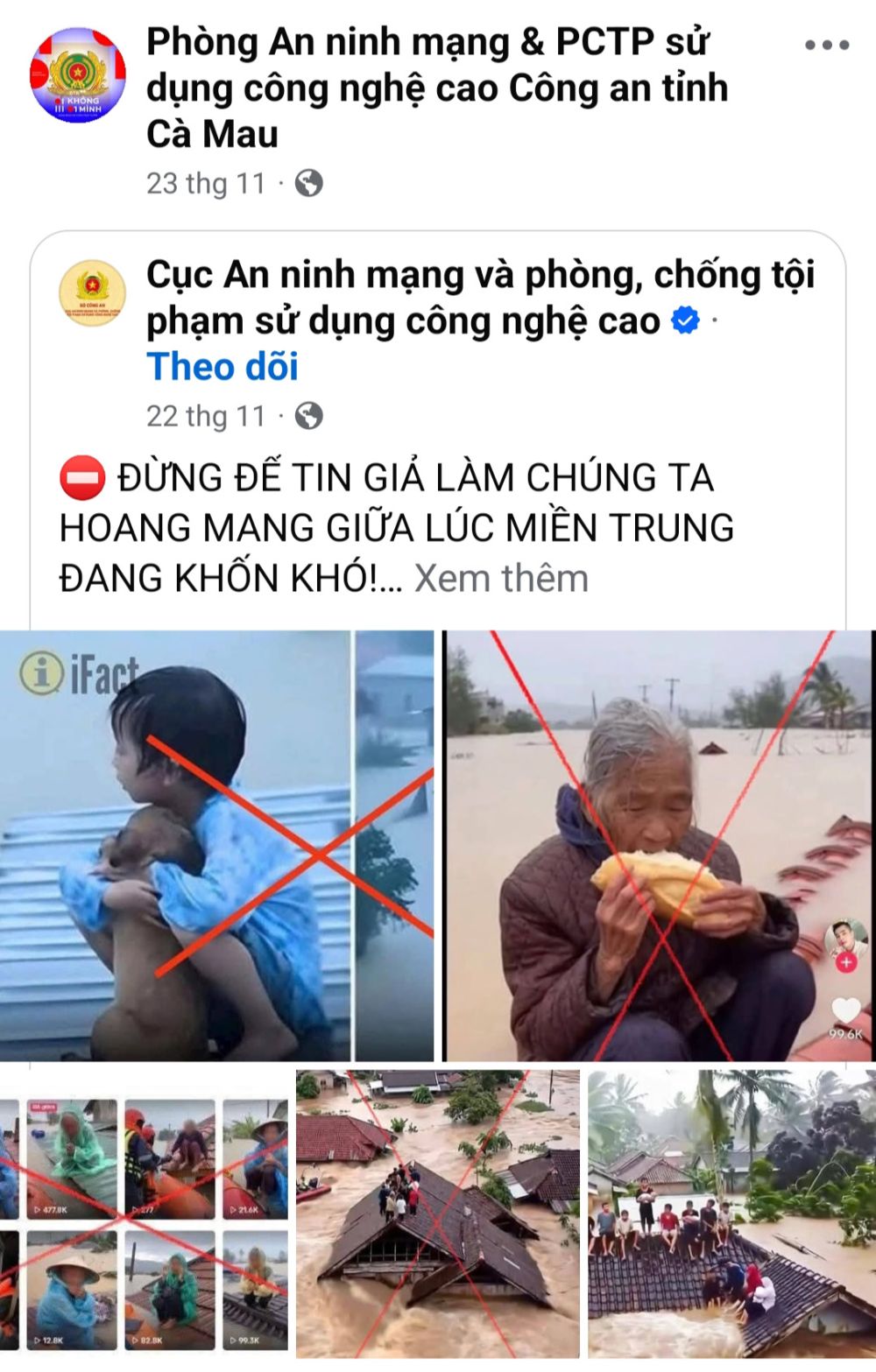Screen dimensions: 876x1372
Task: Expand the post text with Xem thêm
Action: [x=501, y=579]
